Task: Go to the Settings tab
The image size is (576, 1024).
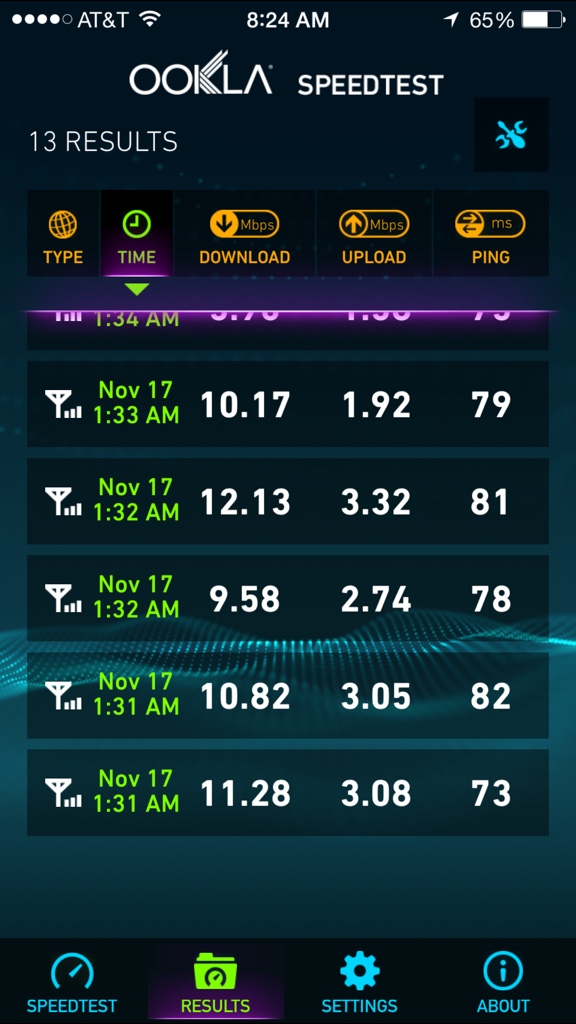Action: click(x=359, y=982)
